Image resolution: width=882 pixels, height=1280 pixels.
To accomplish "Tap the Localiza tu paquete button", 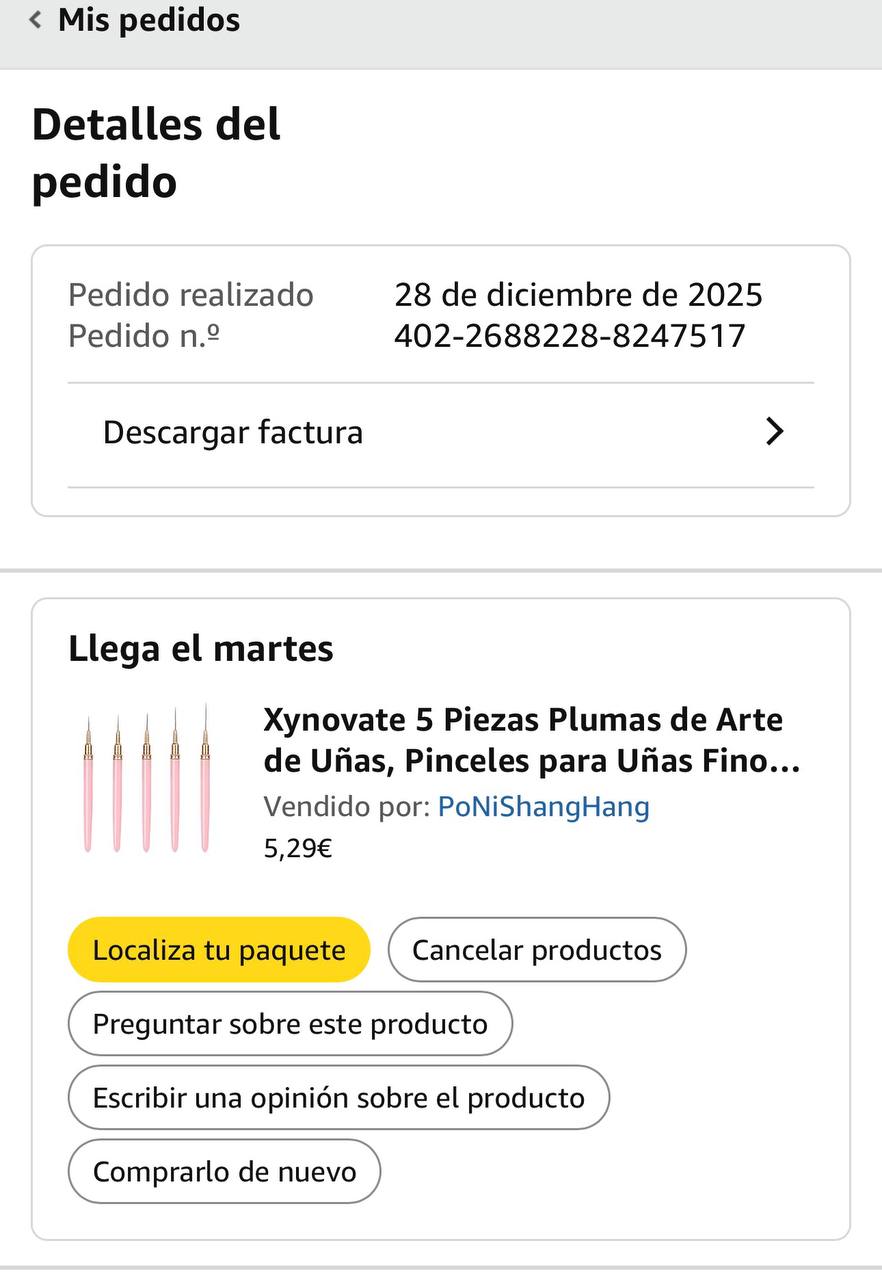I will 219,950.
